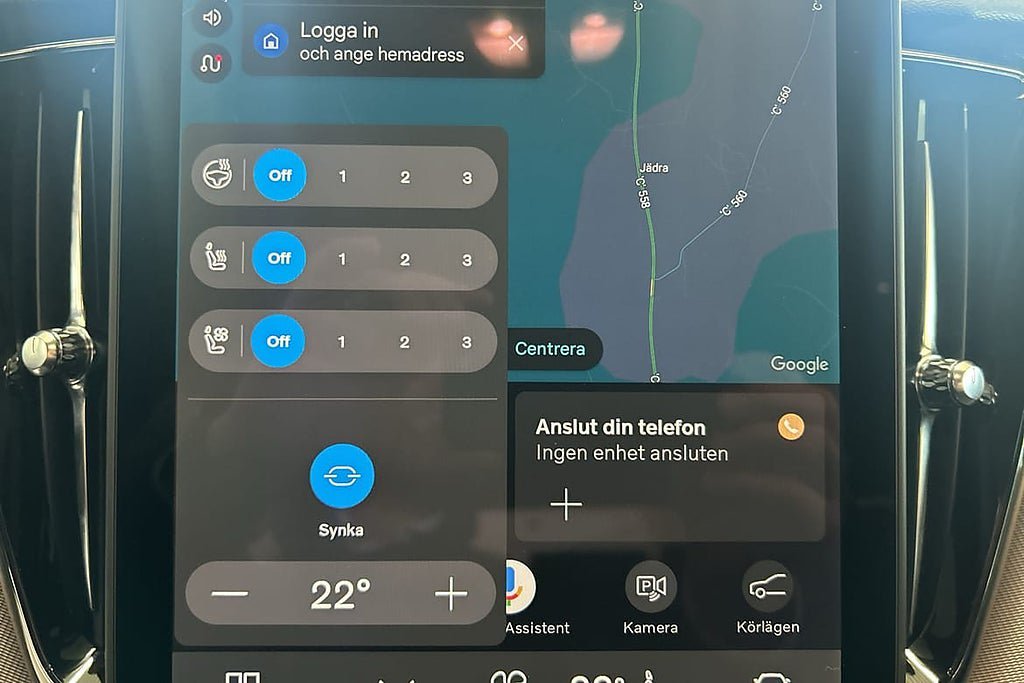
Task: Increase temperature with the plus button
Action: point(451,594)
